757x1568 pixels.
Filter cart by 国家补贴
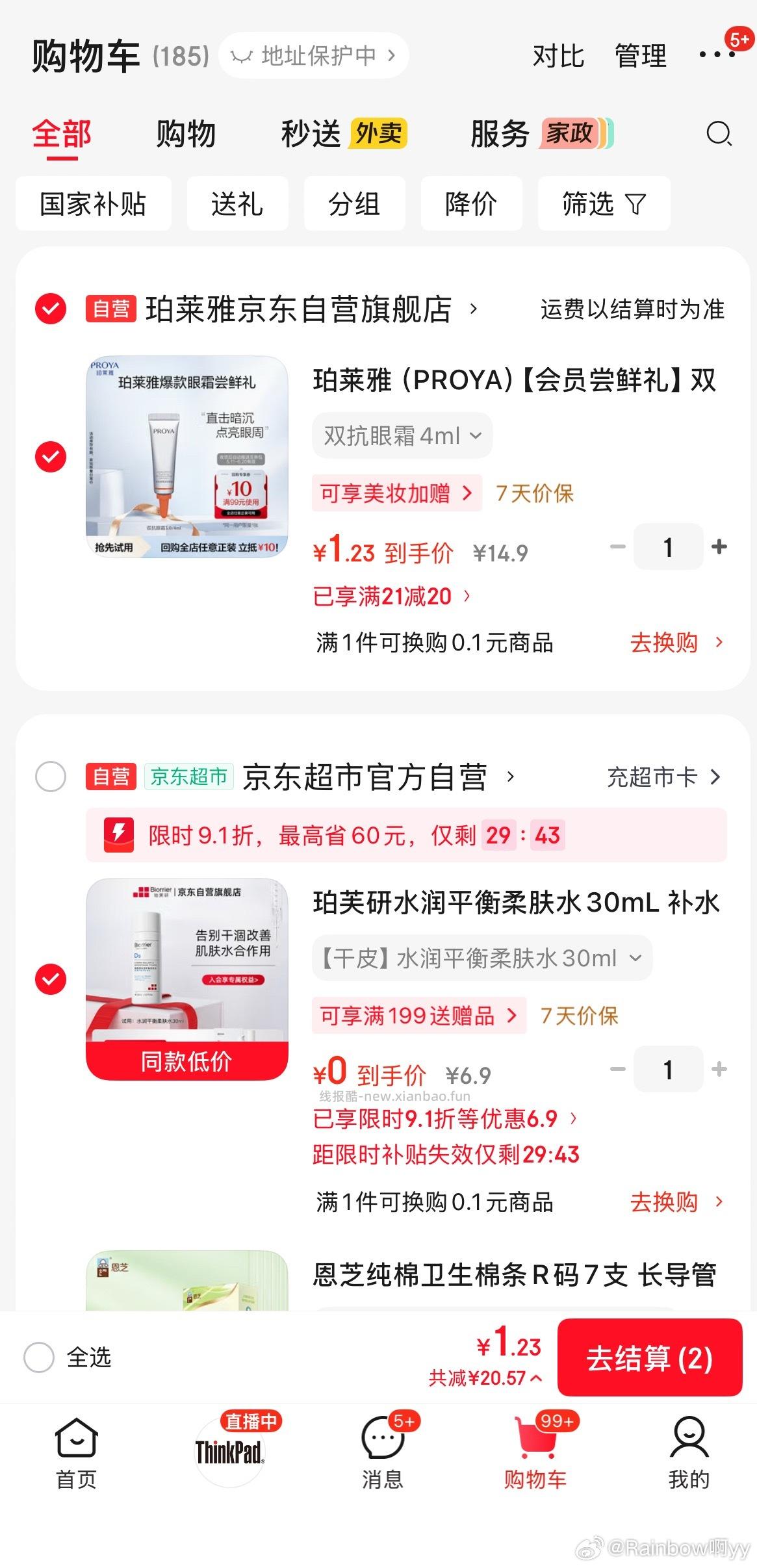[93, 203]
